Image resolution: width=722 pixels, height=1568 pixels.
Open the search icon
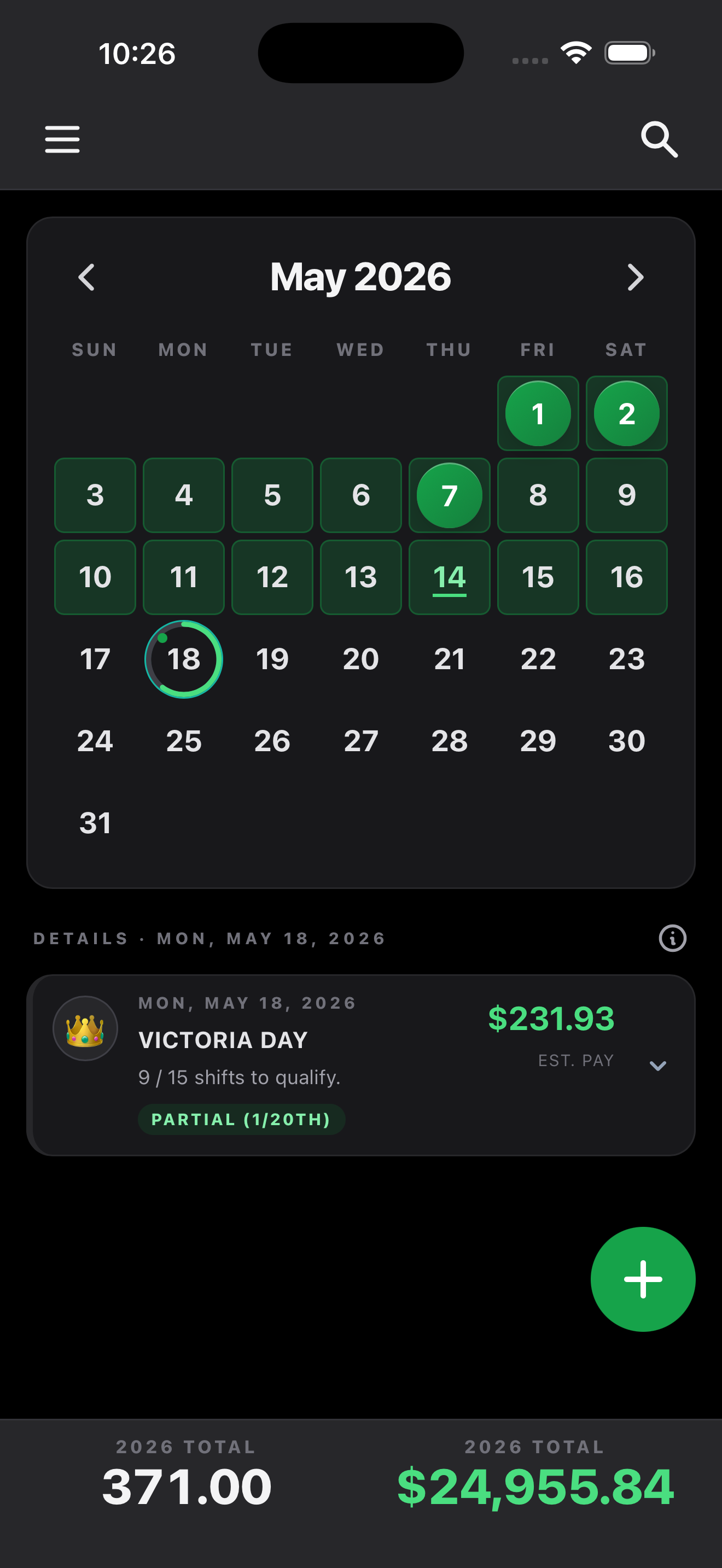(x=659, y=139)
